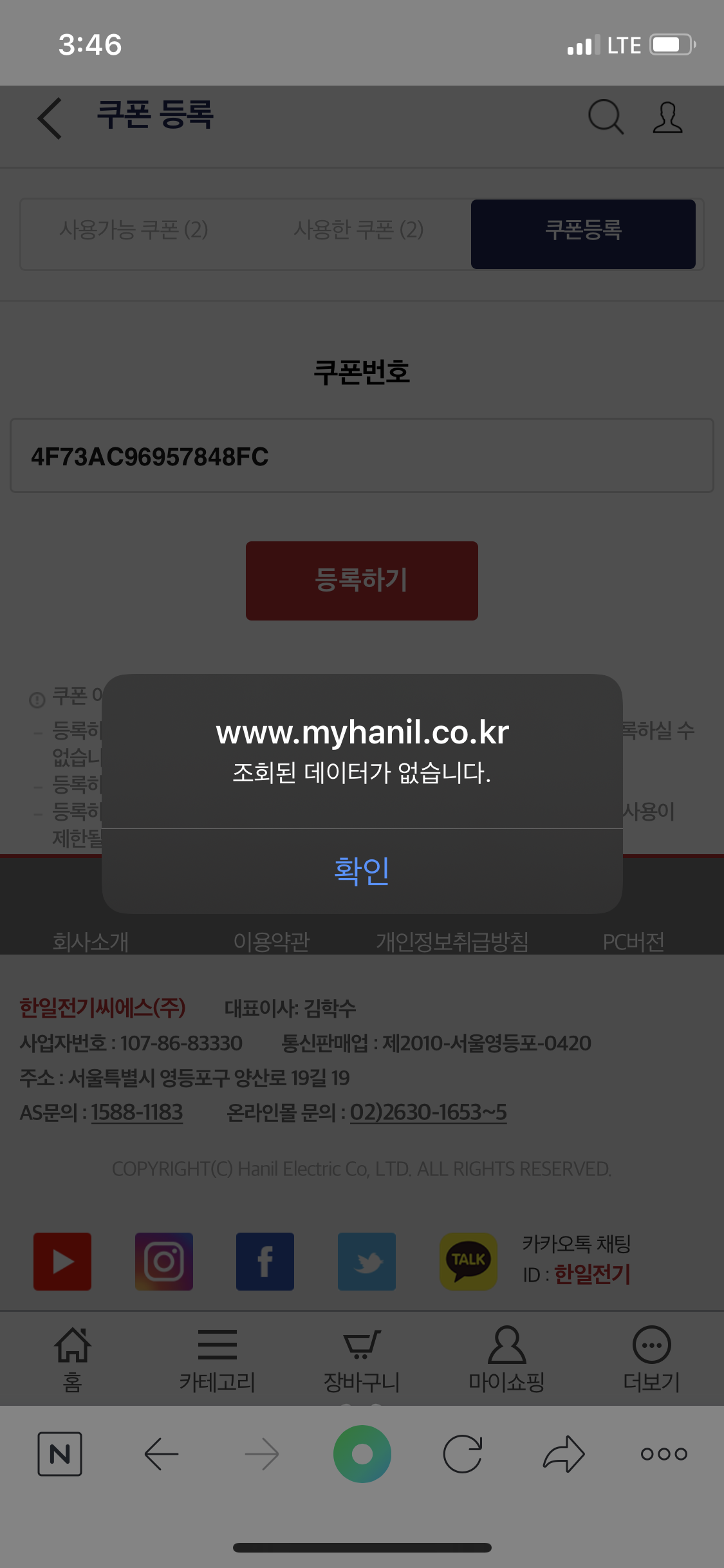This screenshot has height=1568, width=724.
Task: Open KakaoTalk chat icon
Action: tap(469, 1262)
